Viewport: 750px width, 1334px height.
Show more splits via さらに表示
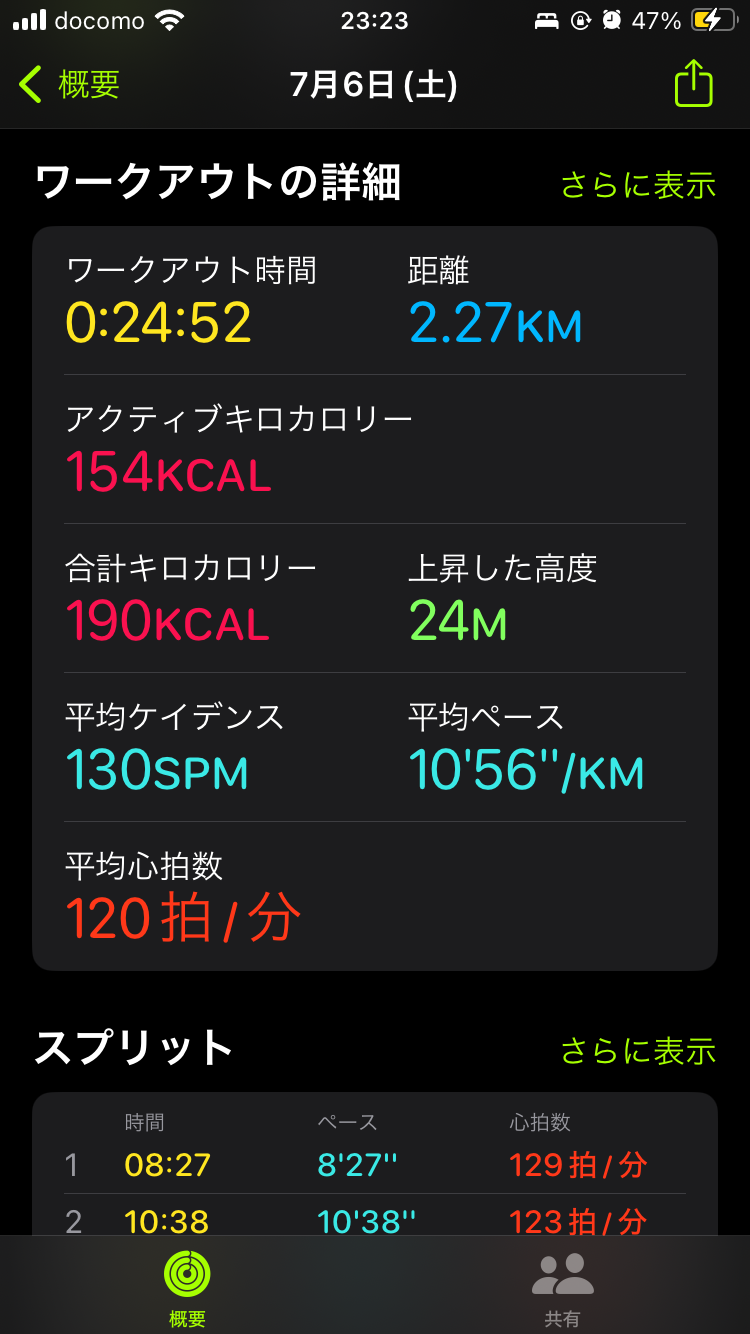click(x=638, y=1051)
